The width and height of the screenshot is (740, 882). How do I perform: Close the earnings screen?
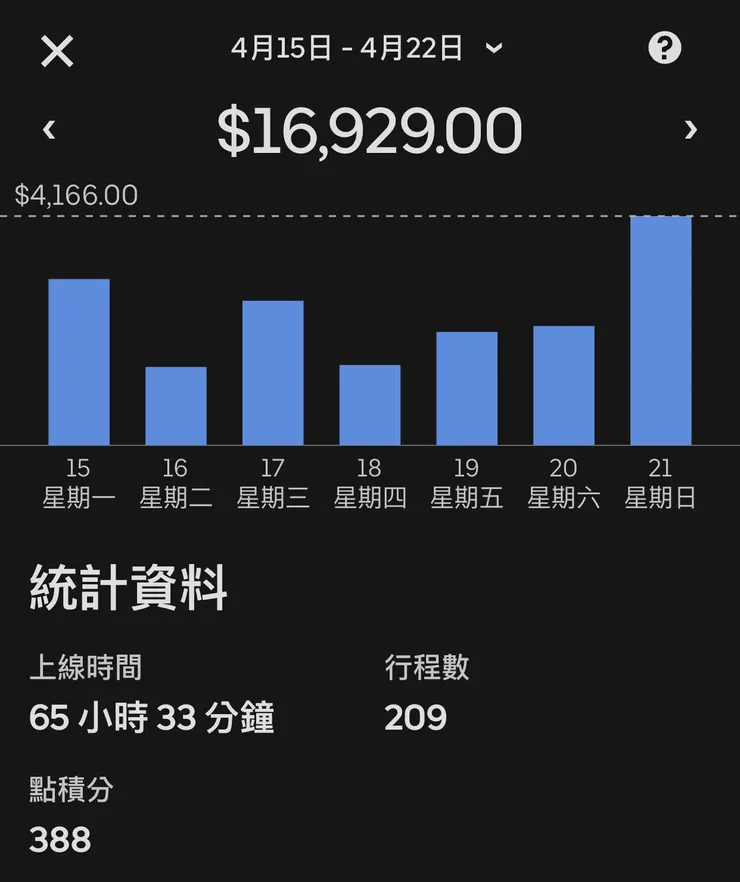[x=57, y=51]
